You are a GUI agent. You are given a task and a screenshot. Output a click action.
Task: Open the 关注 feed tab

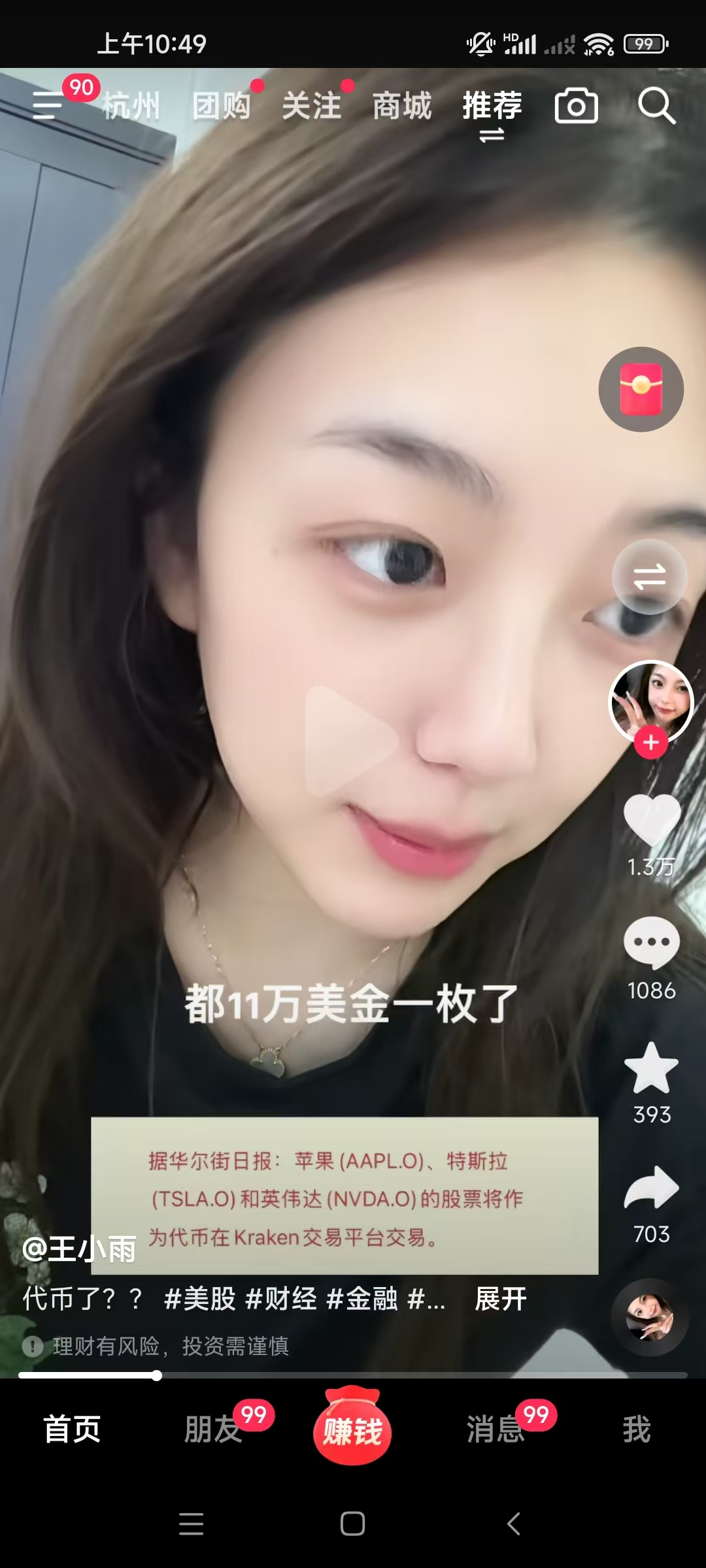click(312, 106)
